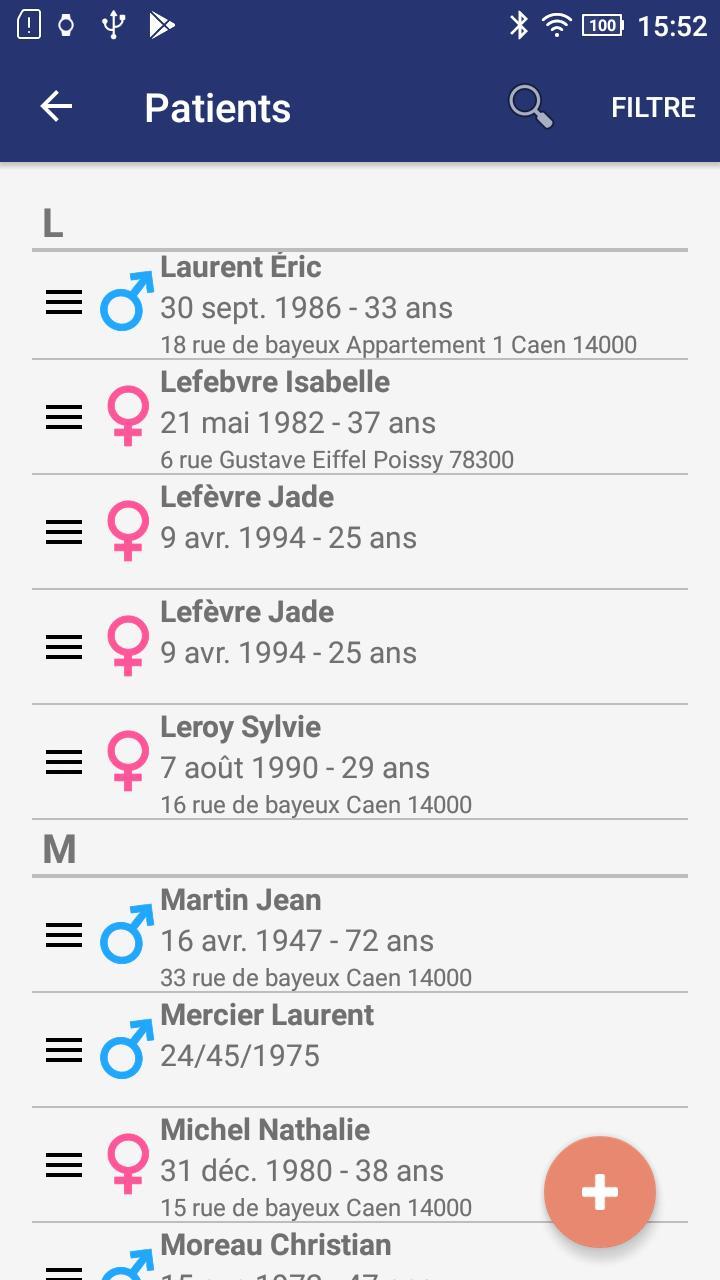Add a new patient with plus button

pos(600,1191)
